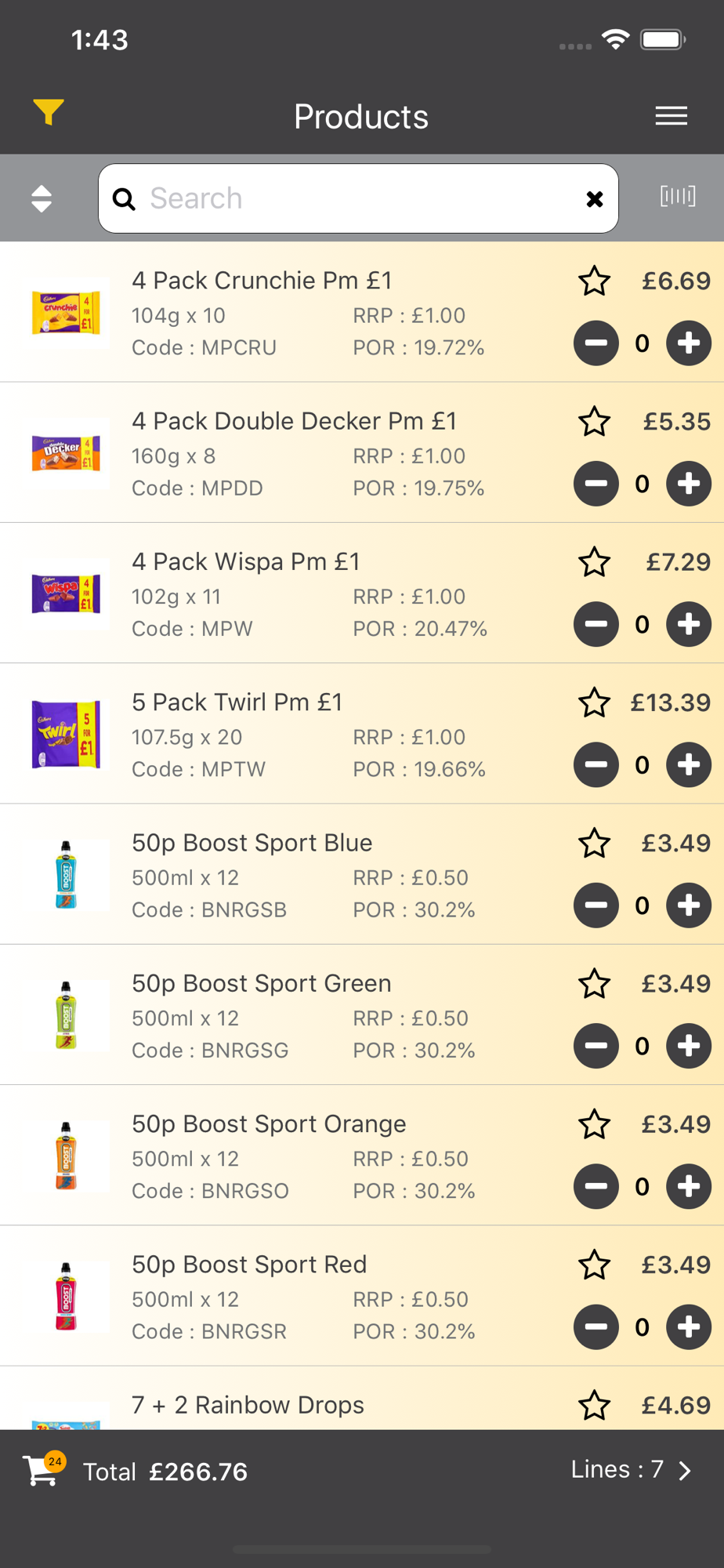This screenshot has width=724, height=1568.
Task: Open 50p Boost Sport Blue details
Action: tap(252, 843)
